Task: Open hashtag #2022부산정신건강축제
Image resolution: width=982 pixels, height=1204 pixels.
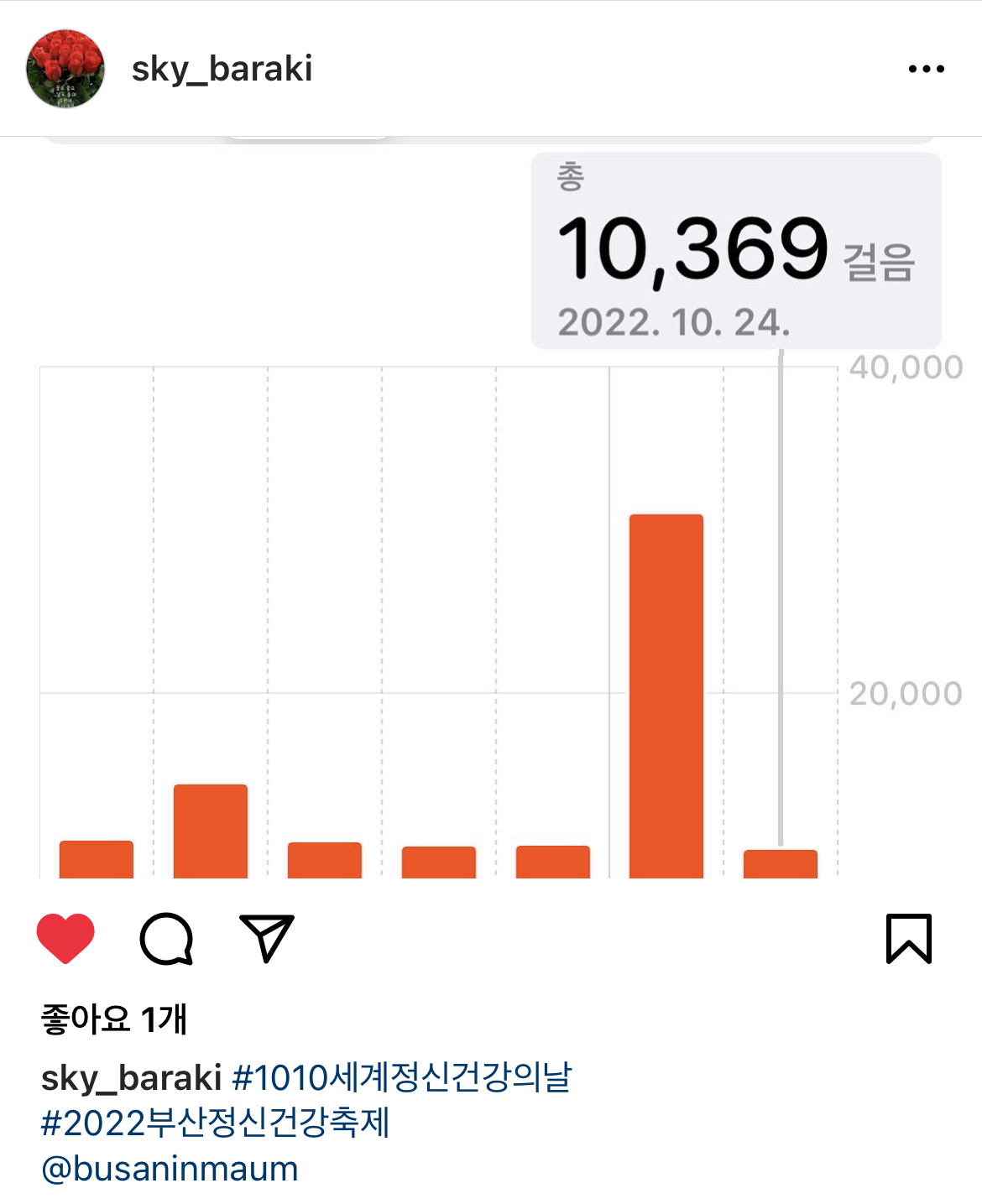Action: coord(216,1123)
